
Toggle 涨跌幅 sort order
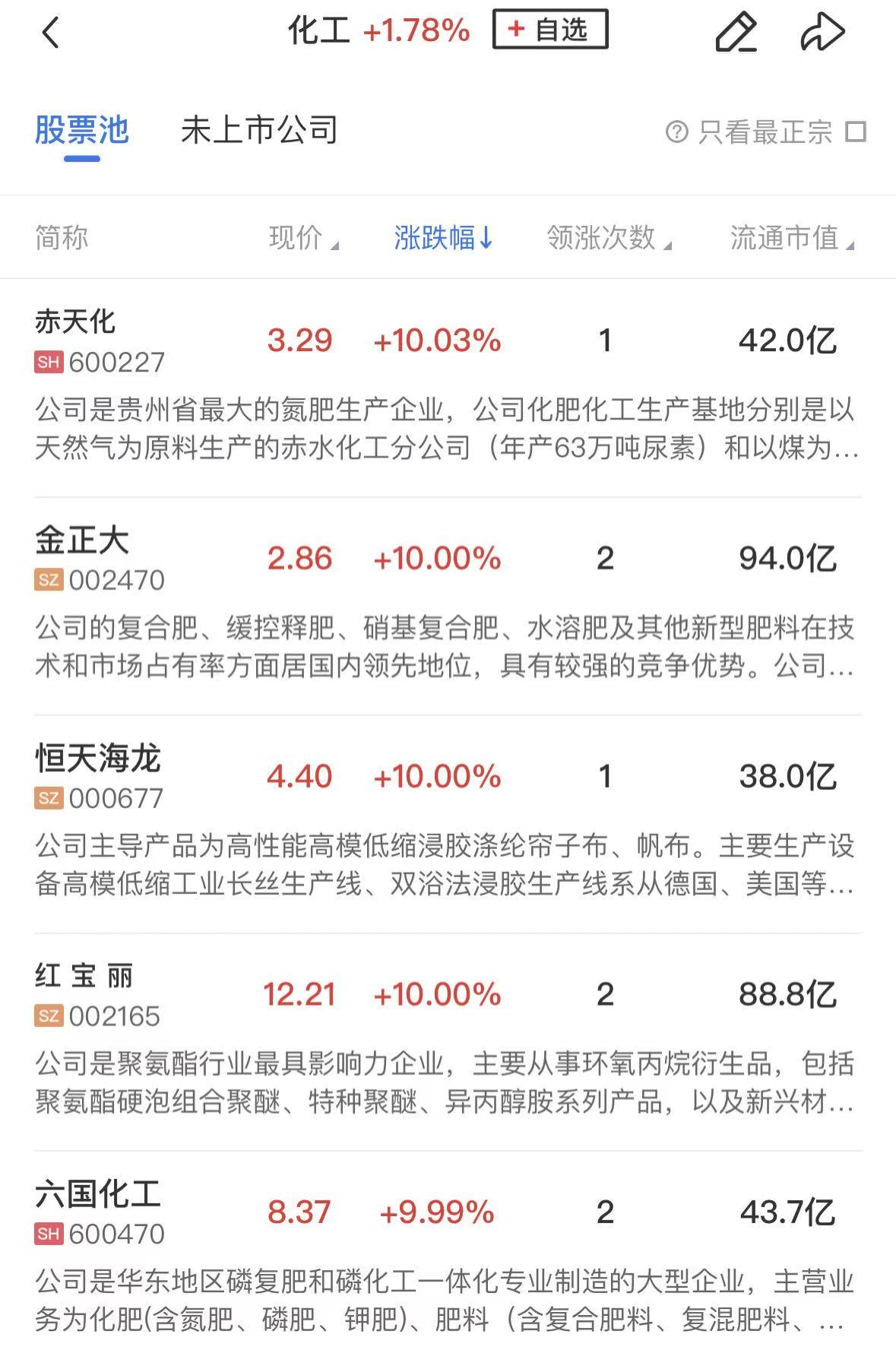tap(443, 238)
